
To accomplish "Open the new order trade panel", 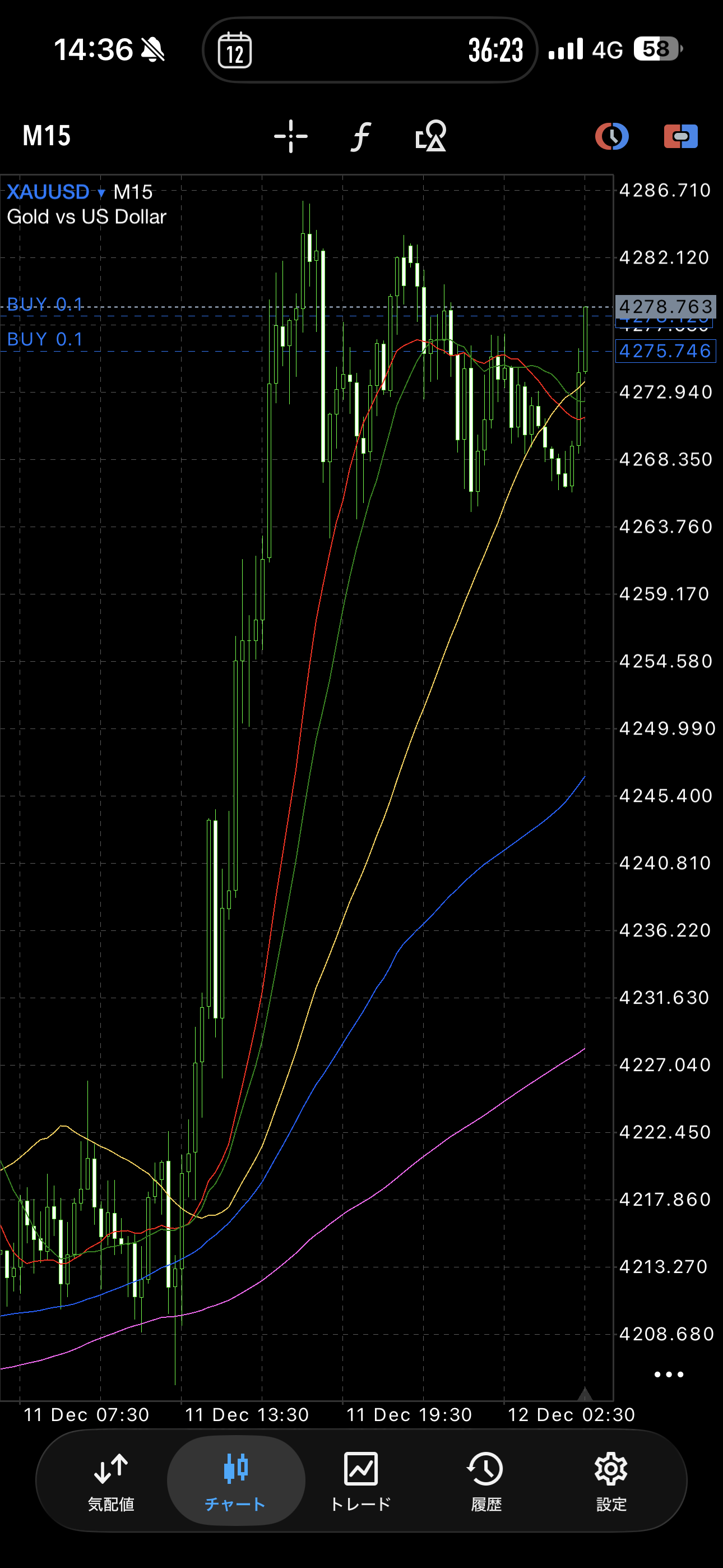I will (680, 136).
